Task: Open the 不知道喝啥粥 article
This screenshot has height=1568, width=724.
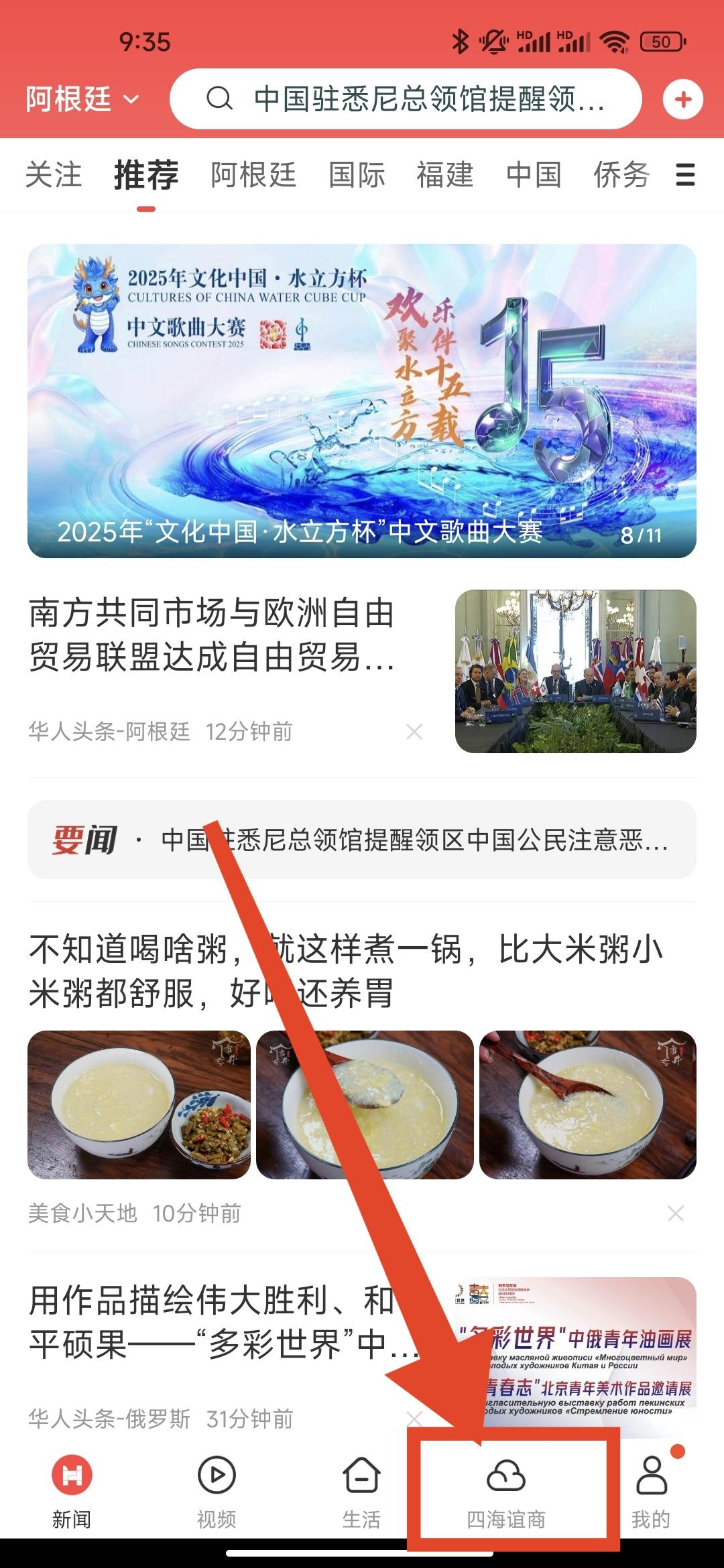Action: (346, 971)
